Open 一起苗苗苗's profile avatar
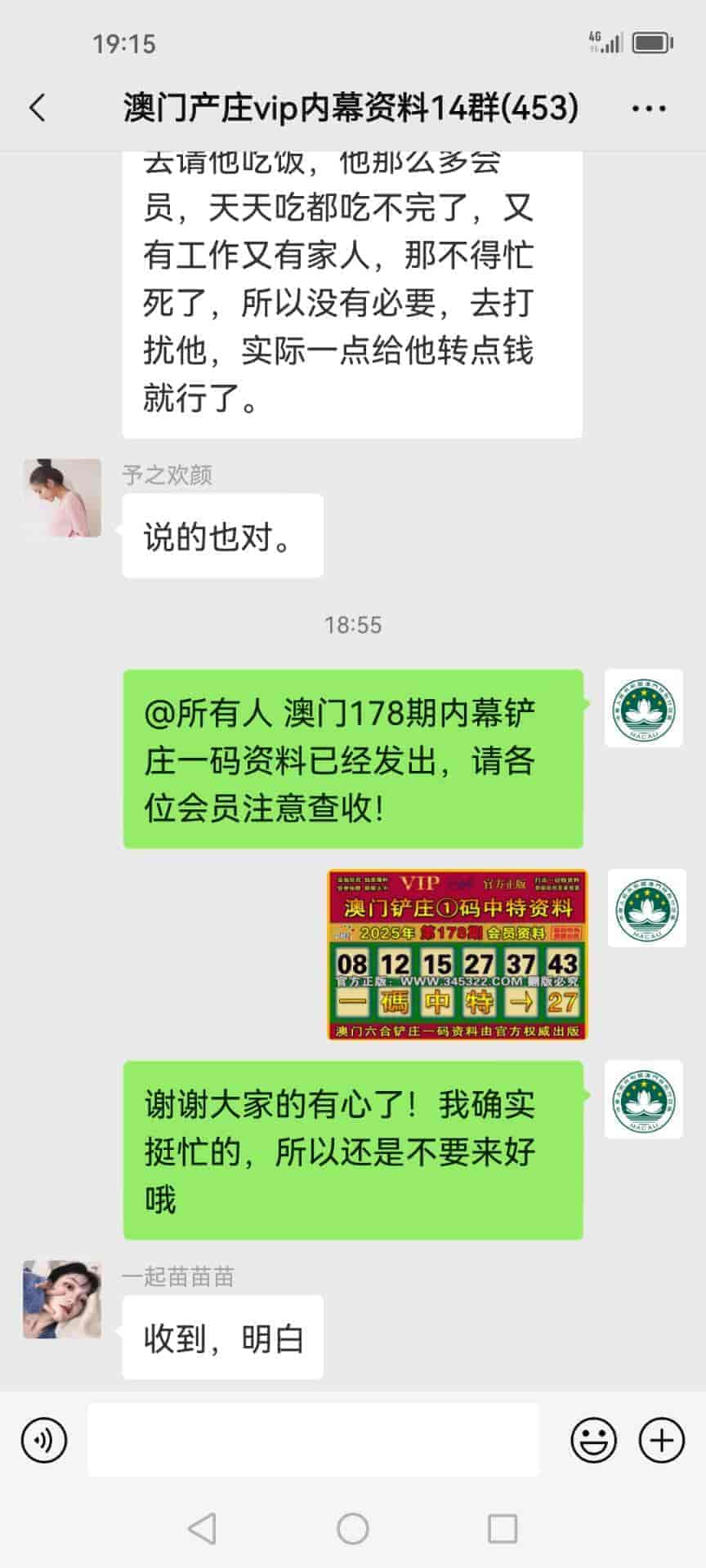 [x=62, y=1299]
